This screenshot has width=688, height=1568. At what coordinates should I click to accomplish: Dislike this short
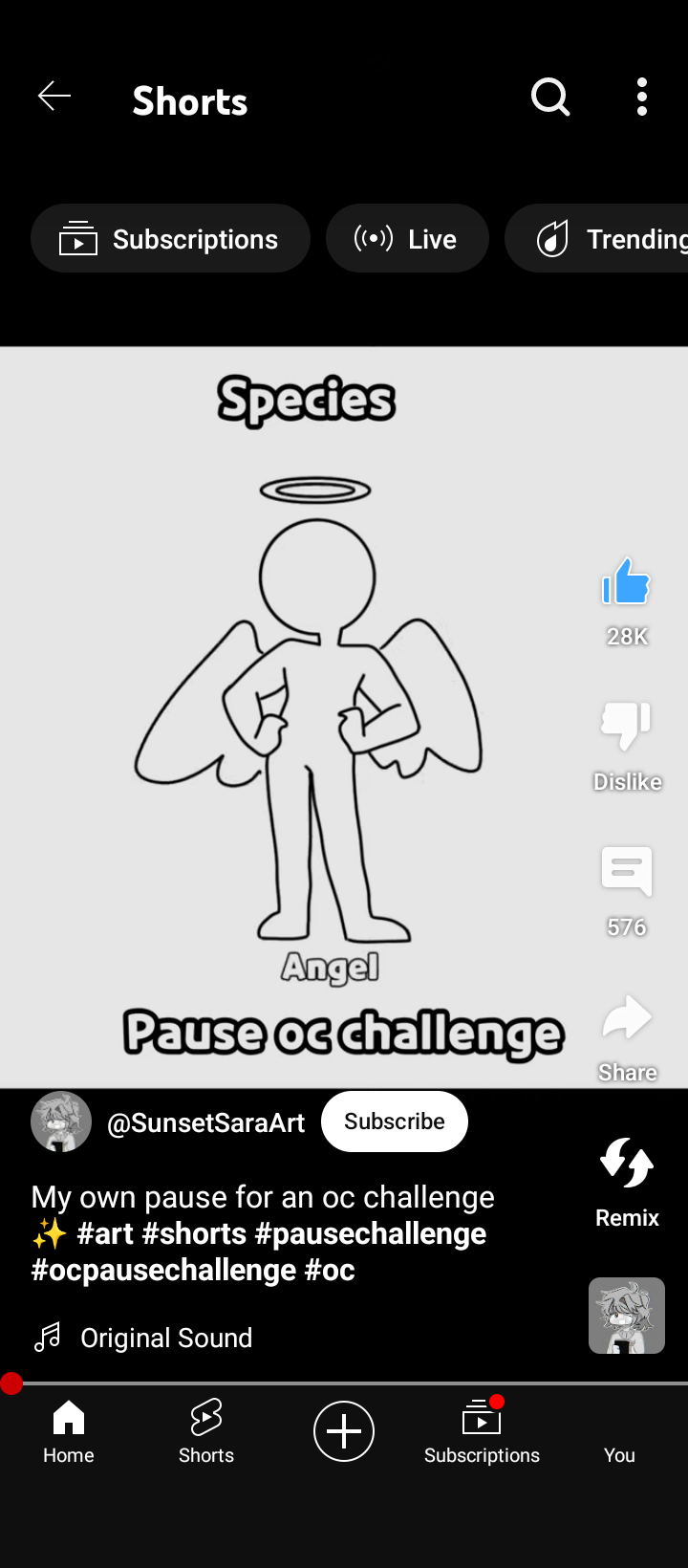(627, 727)
